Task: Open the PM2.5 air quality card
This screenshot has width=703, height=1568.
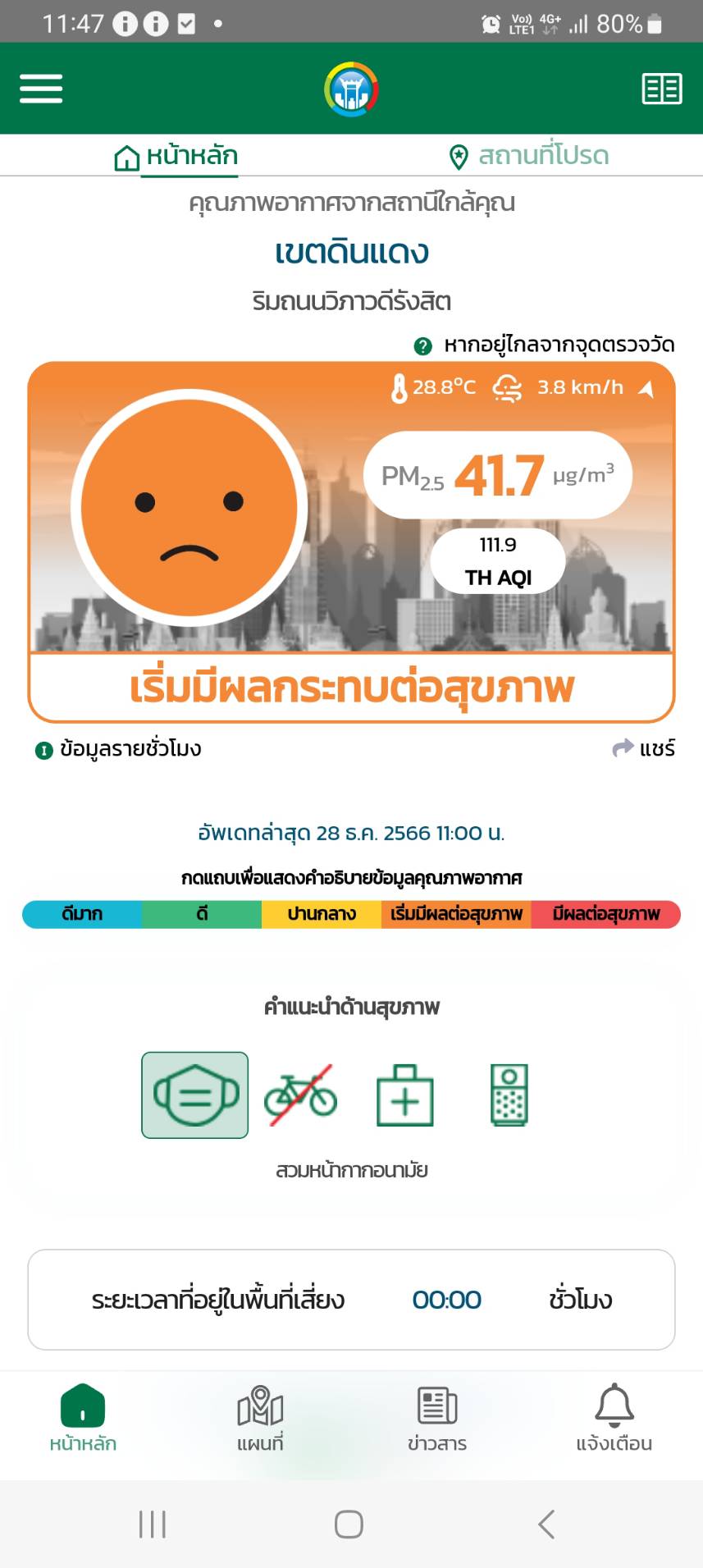Action: coord(351,542)
